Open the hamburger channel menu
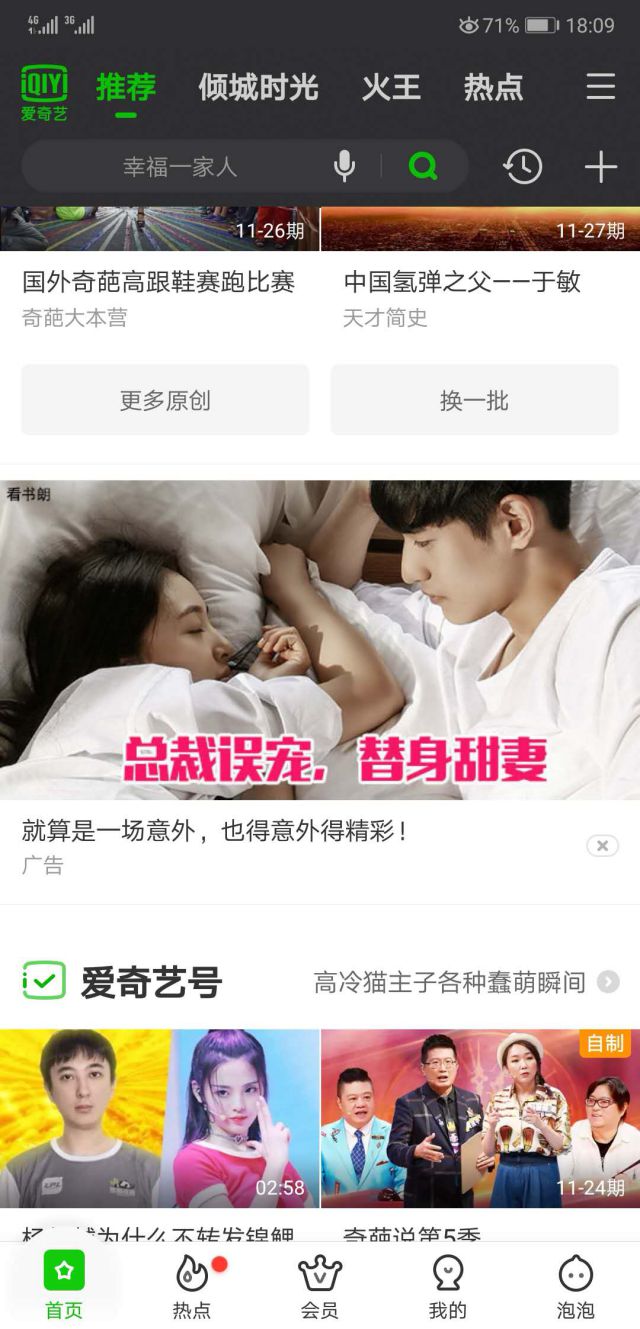Image resolution: width=640 pixels, height=1329 pixels. (x=600, y=87)
